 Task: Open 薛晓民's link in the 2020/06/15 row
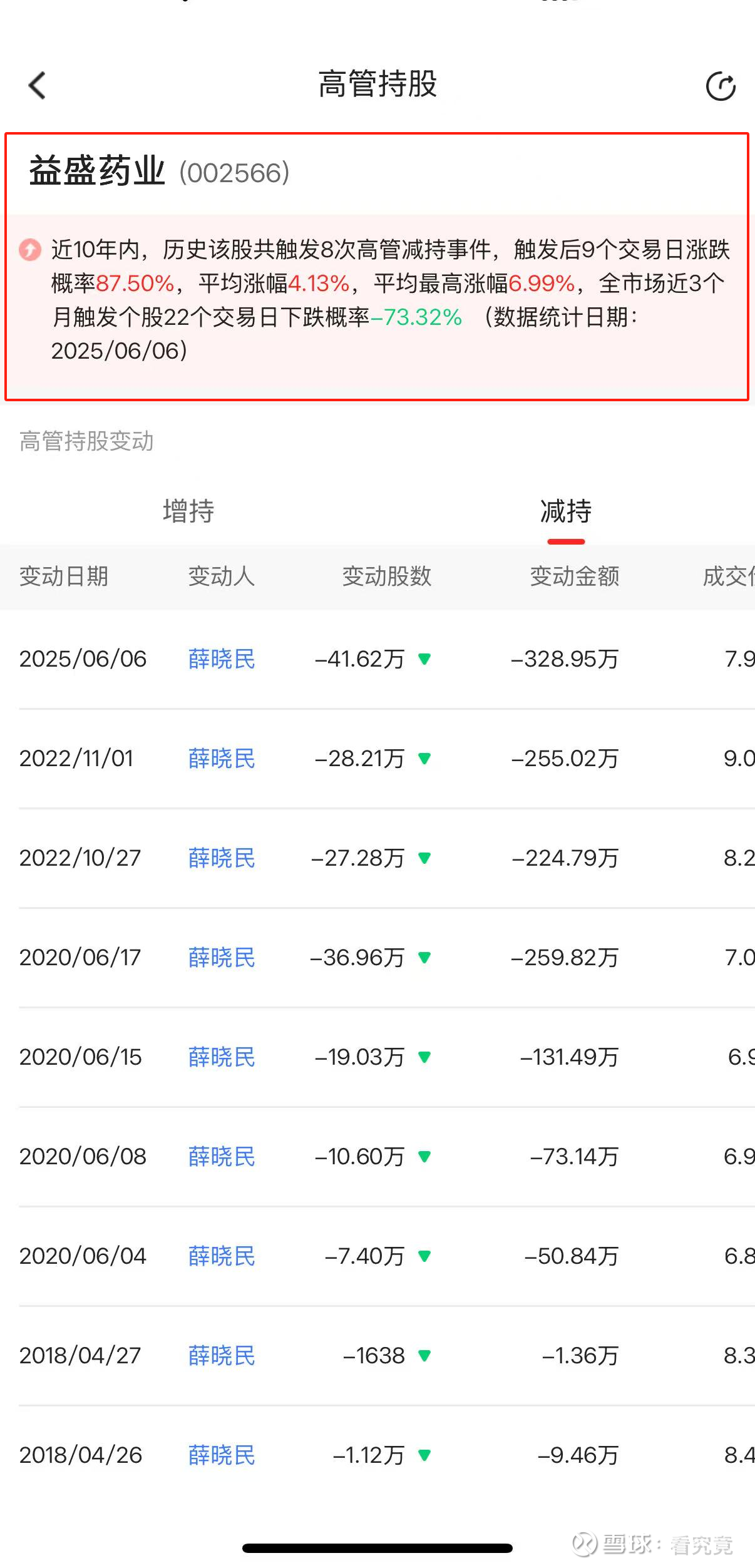pos(222,1057)
